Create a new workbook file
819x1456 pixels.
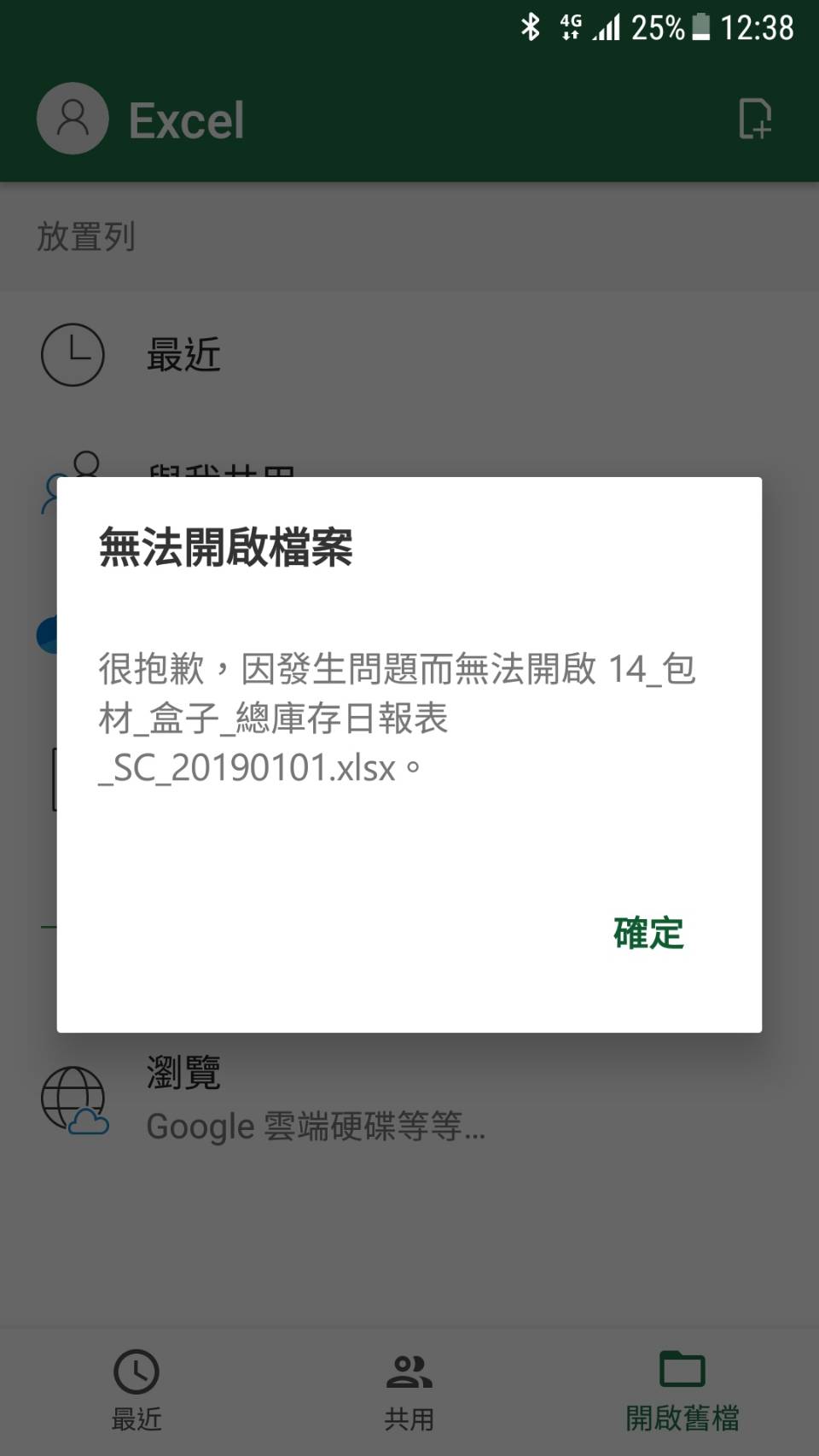click(x=754, y=119)
